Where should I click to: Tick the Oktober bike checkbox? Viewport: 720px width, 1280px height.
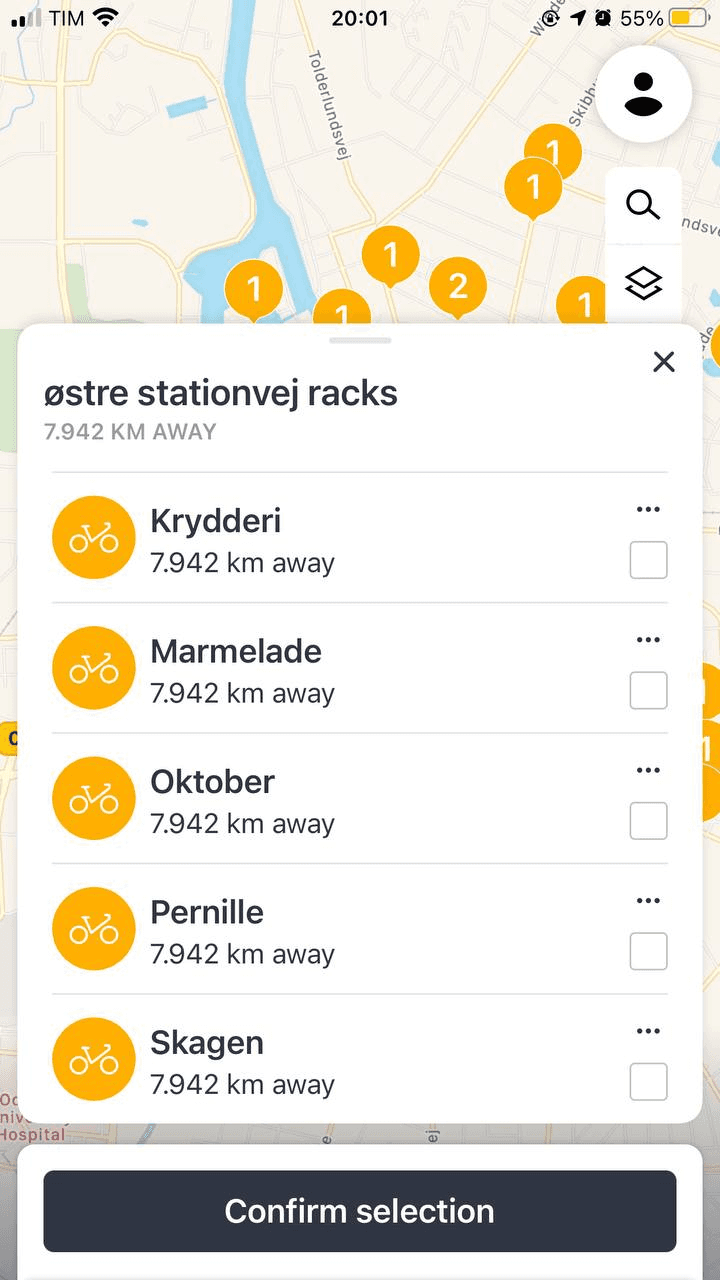(648, 821)
